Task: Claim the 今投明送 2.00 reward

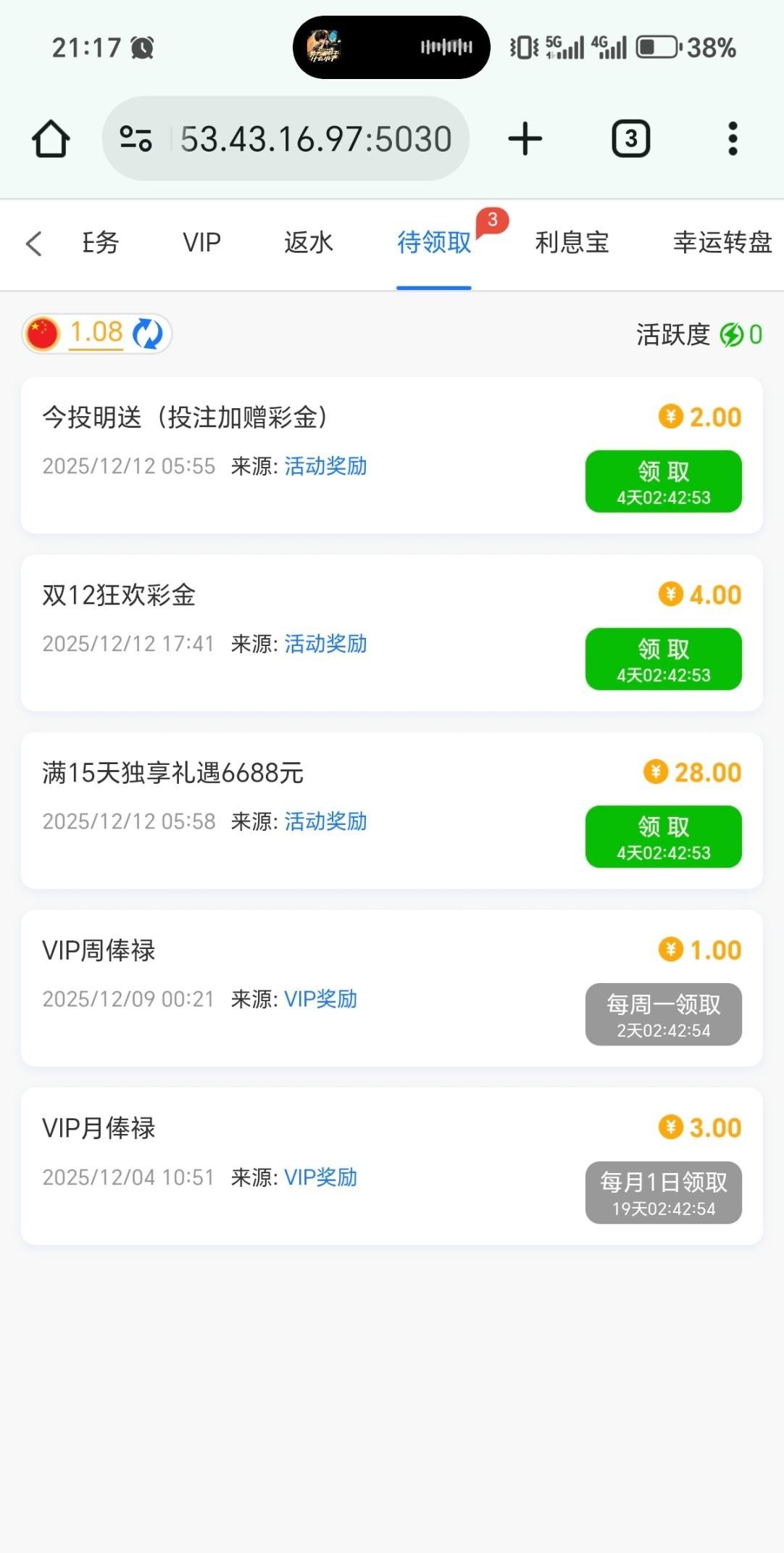Action: (x=663, y=481)
